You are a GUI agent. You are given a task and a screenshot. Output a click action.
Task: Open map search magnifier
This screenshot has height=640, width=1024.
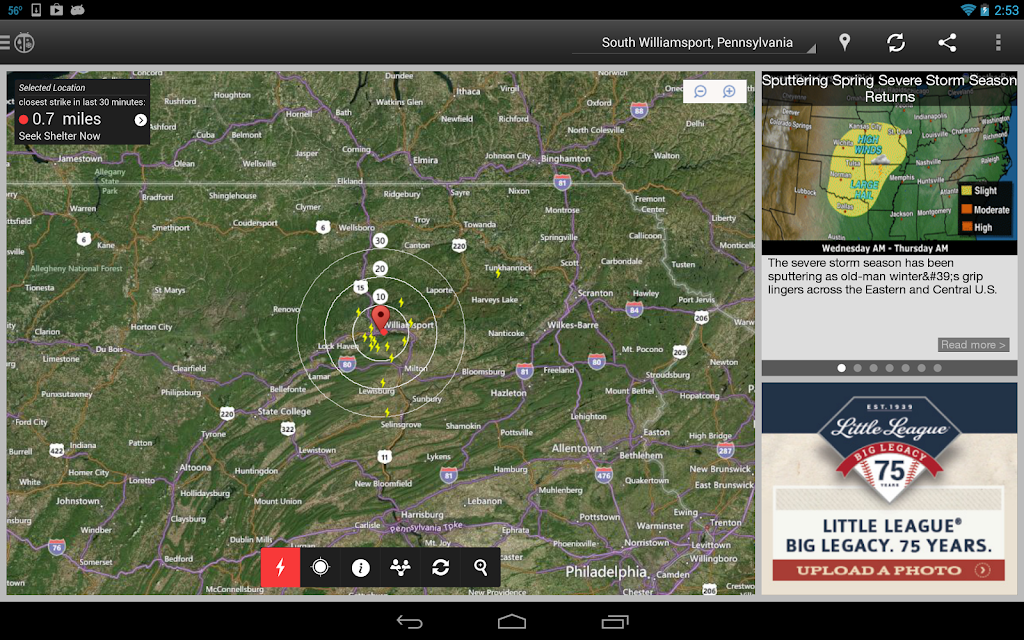(481, 567)
